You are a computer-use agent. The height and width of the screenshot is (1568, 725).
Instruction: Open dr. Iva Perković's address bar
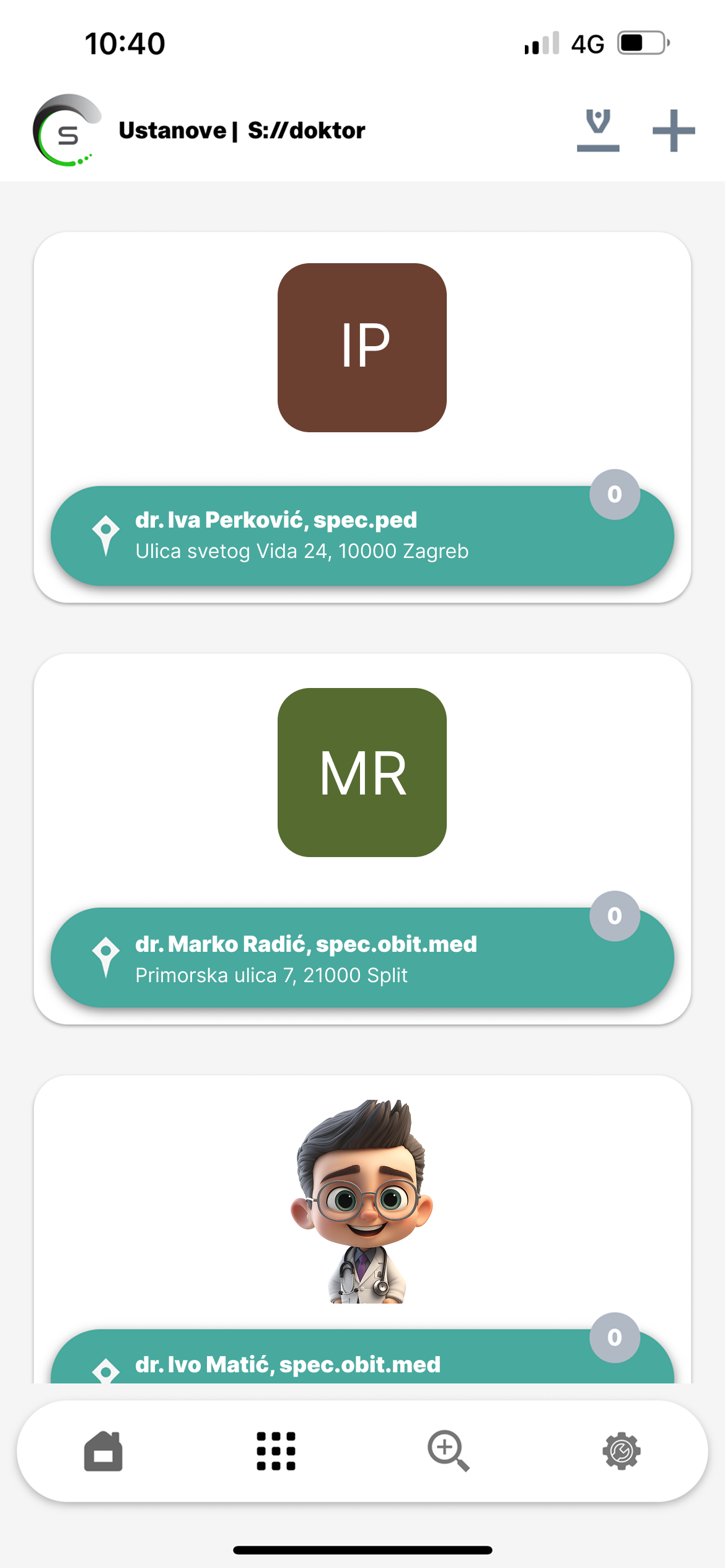coord(362,536)
